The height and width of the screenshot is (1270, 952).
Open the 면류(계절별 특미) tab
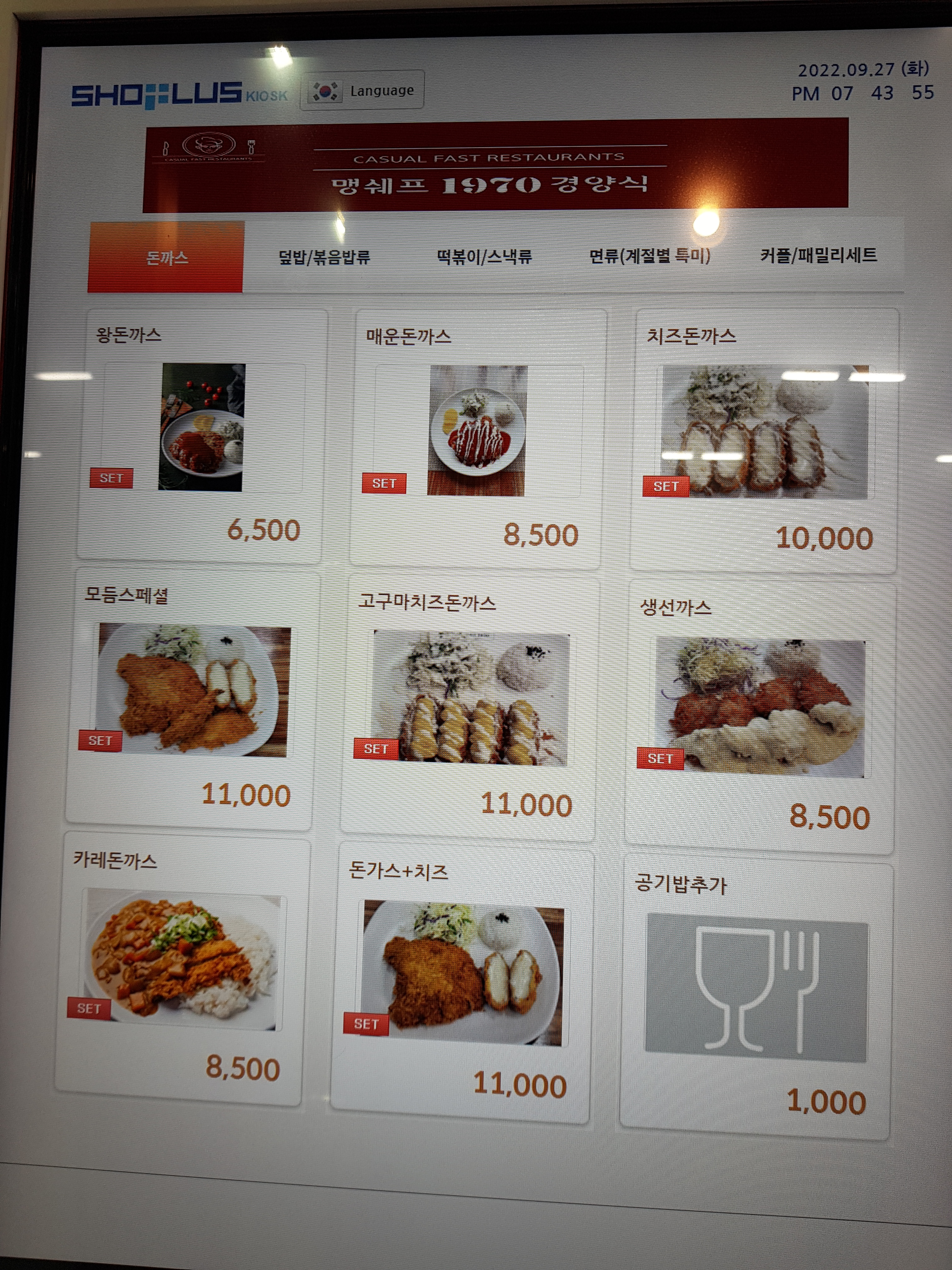coord(649,255)
